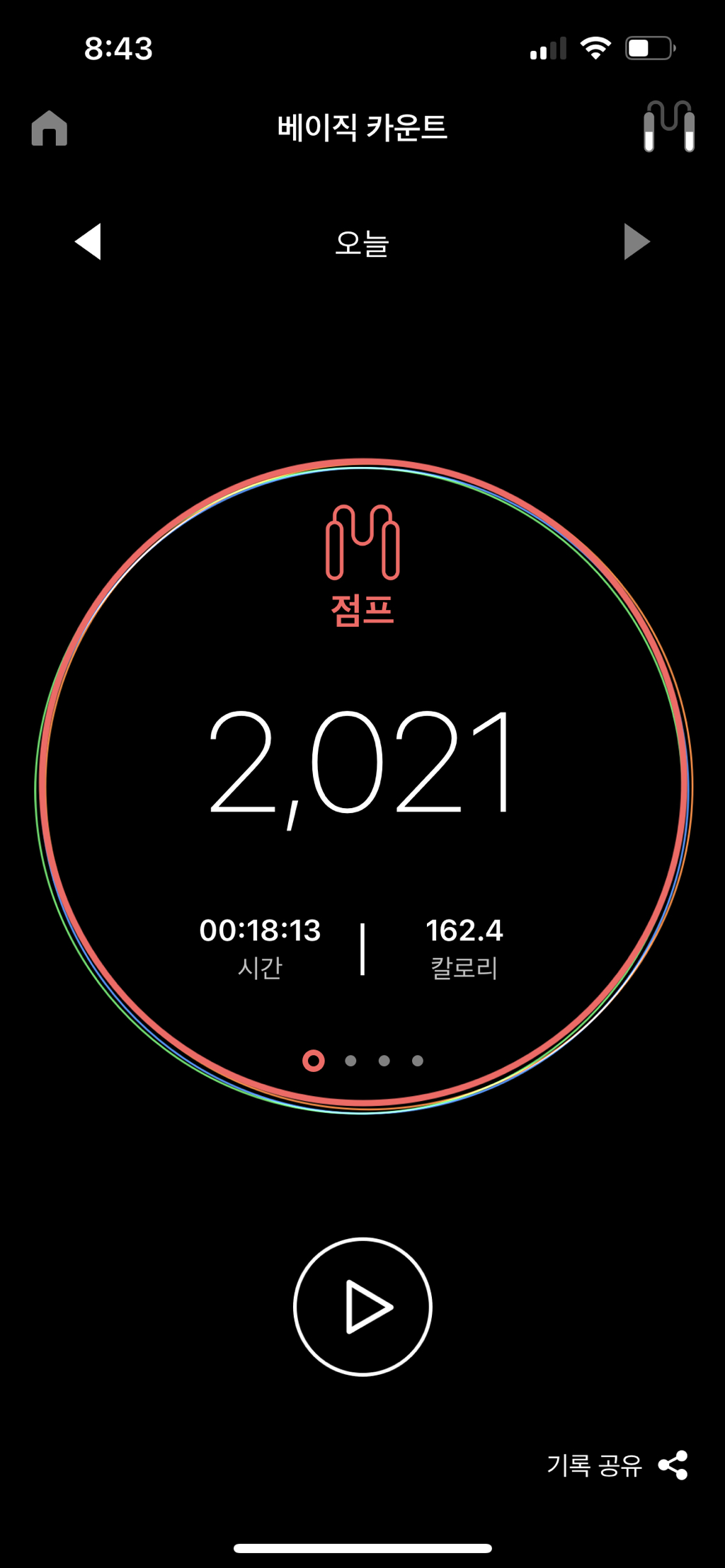Screen dimensions: 725x1568
Task: Select the first page dot indicator
Action: point(312,1059)
